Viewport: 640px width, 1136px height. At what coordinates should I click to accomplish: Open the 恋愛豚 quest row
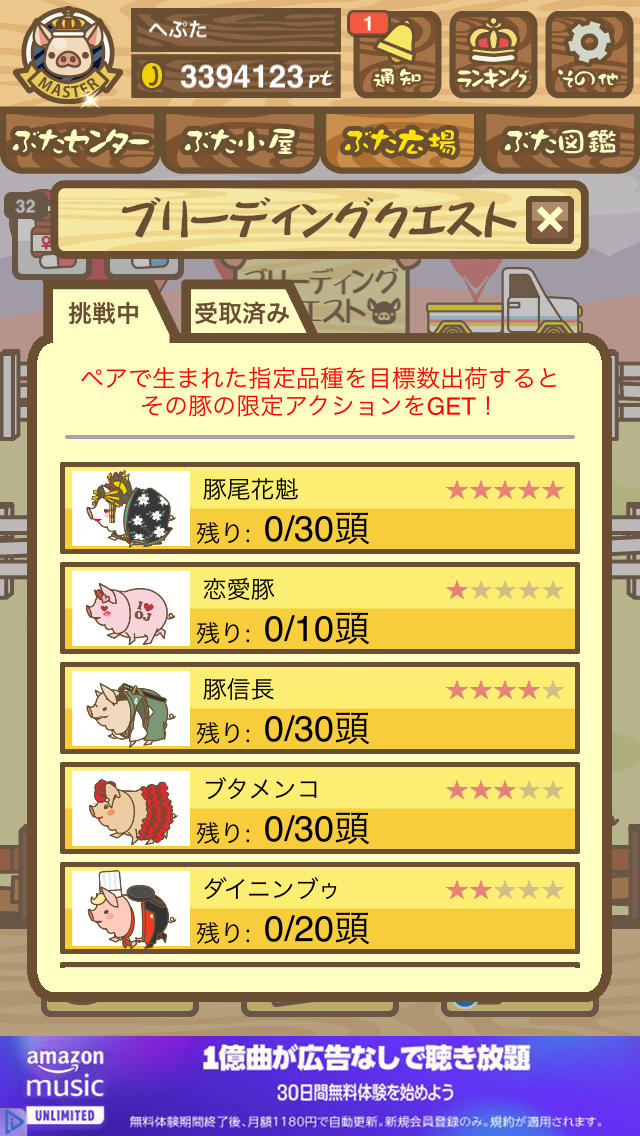[320, 608]
